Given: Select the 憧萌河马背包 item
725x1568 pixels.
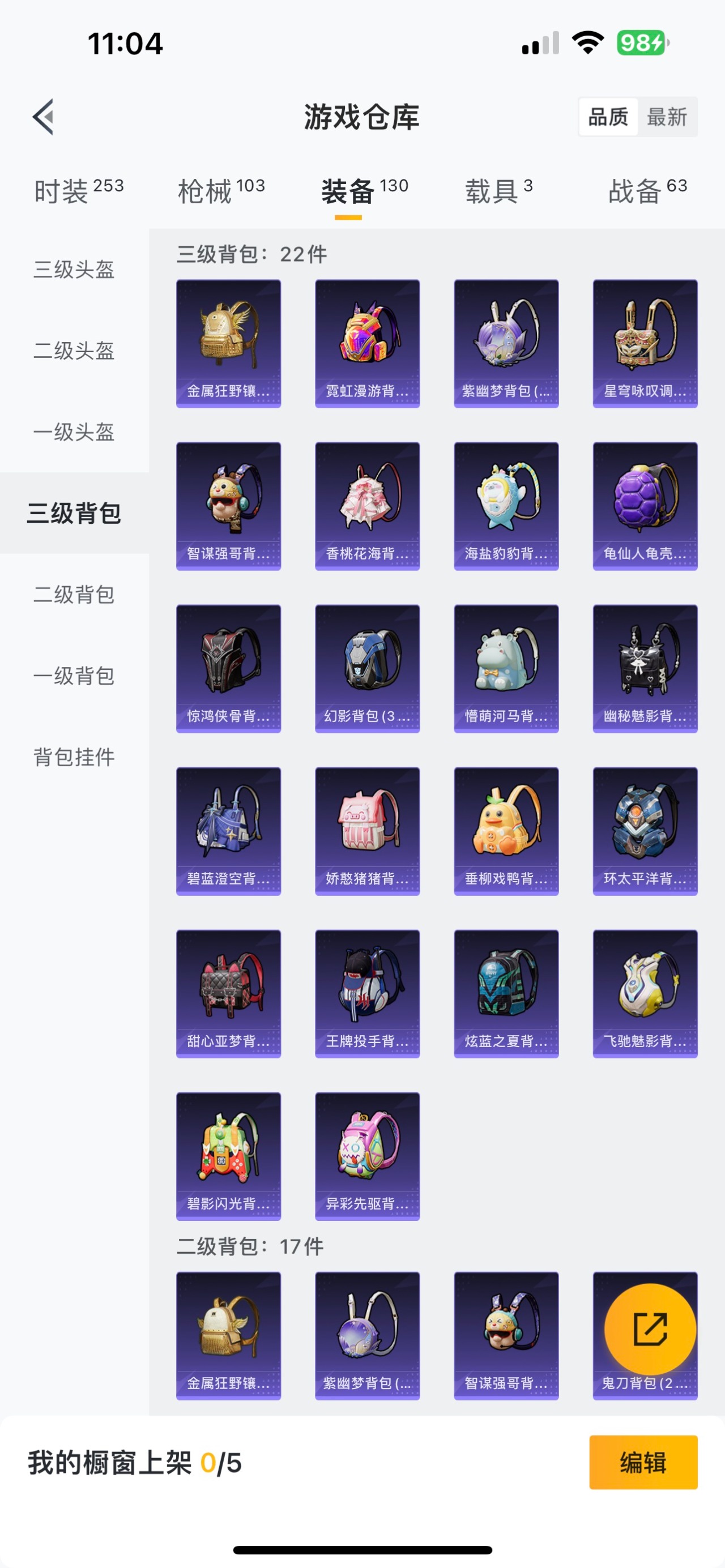Looking at the screenshot, I should pos(506,669).
